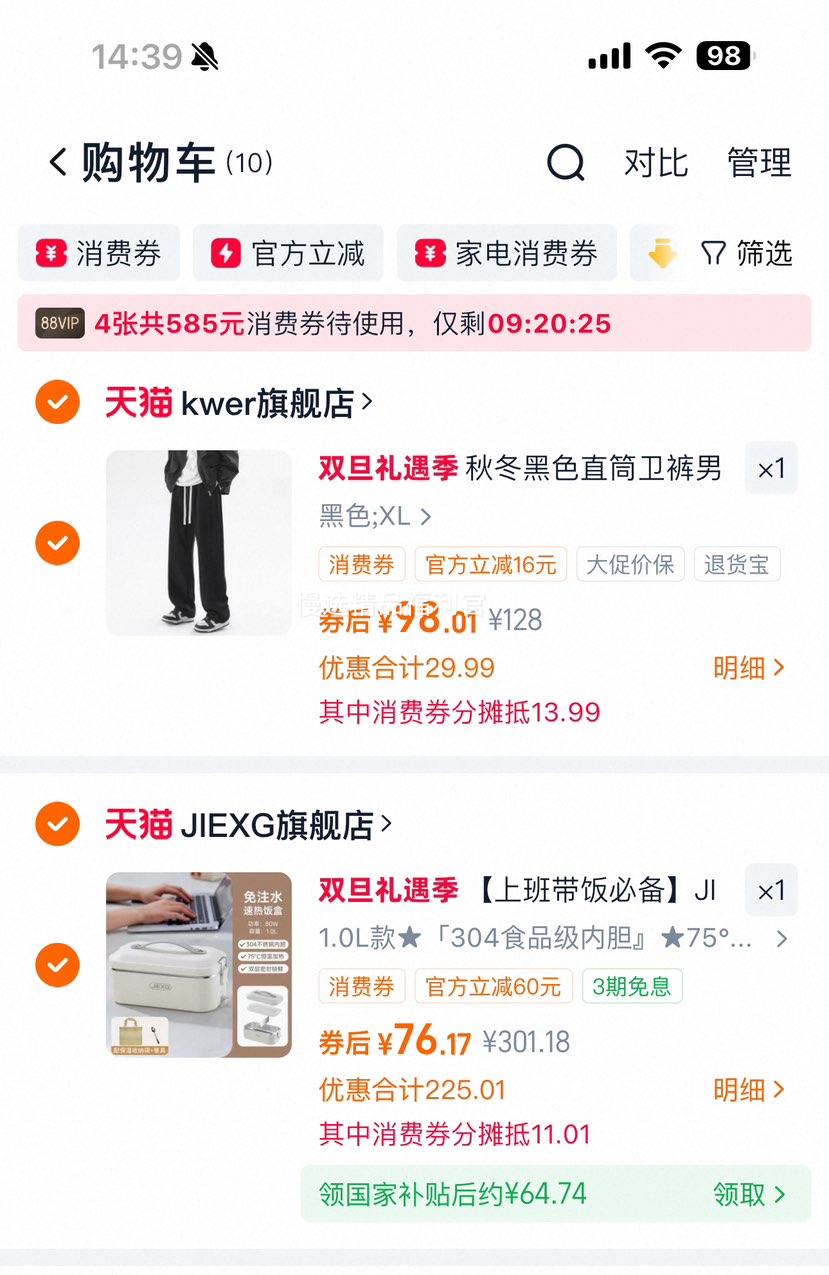Deselect the JIEXG lunch box item checkbox

[x=57, y=965]
